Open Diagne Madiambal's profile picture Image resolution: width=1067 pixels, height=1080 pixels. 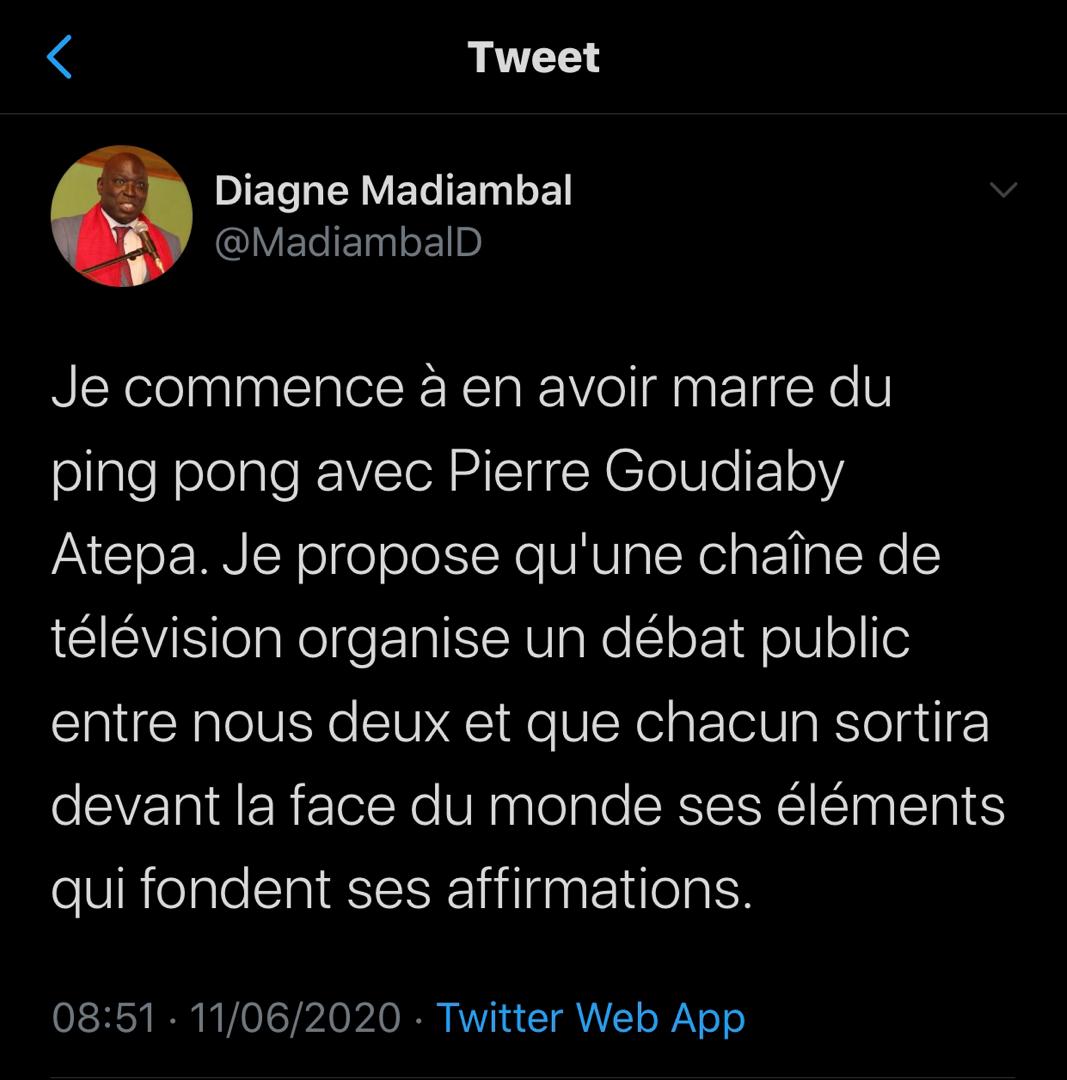122,216
